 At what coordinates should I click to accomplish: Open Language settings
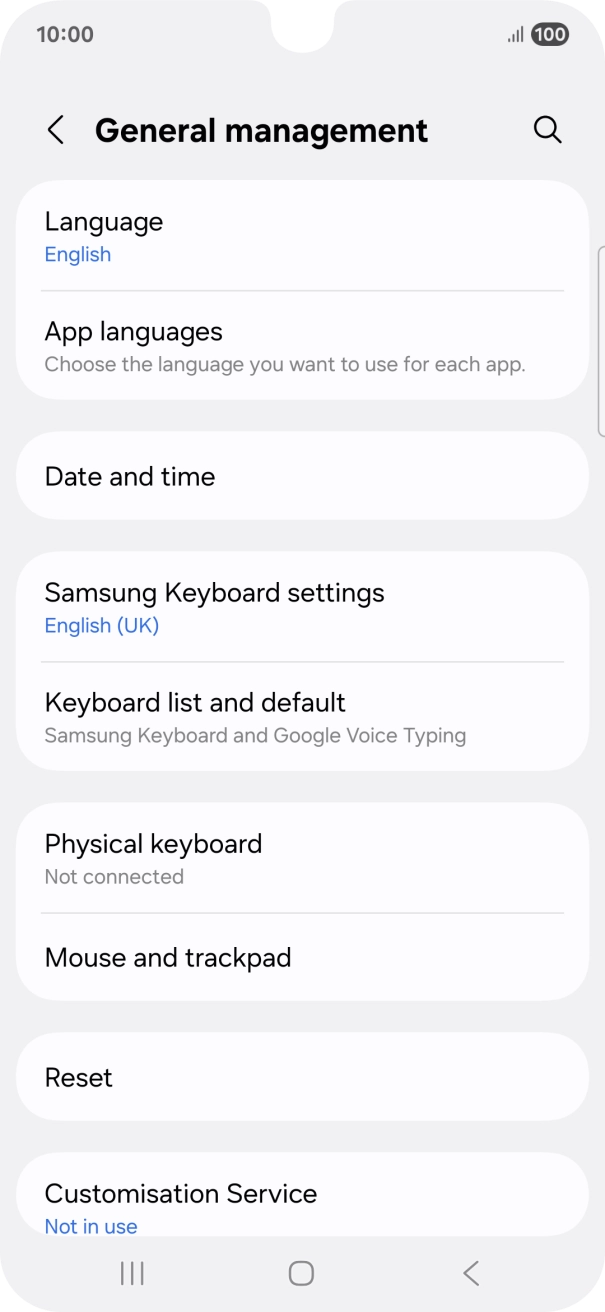[x=302, y=236]
